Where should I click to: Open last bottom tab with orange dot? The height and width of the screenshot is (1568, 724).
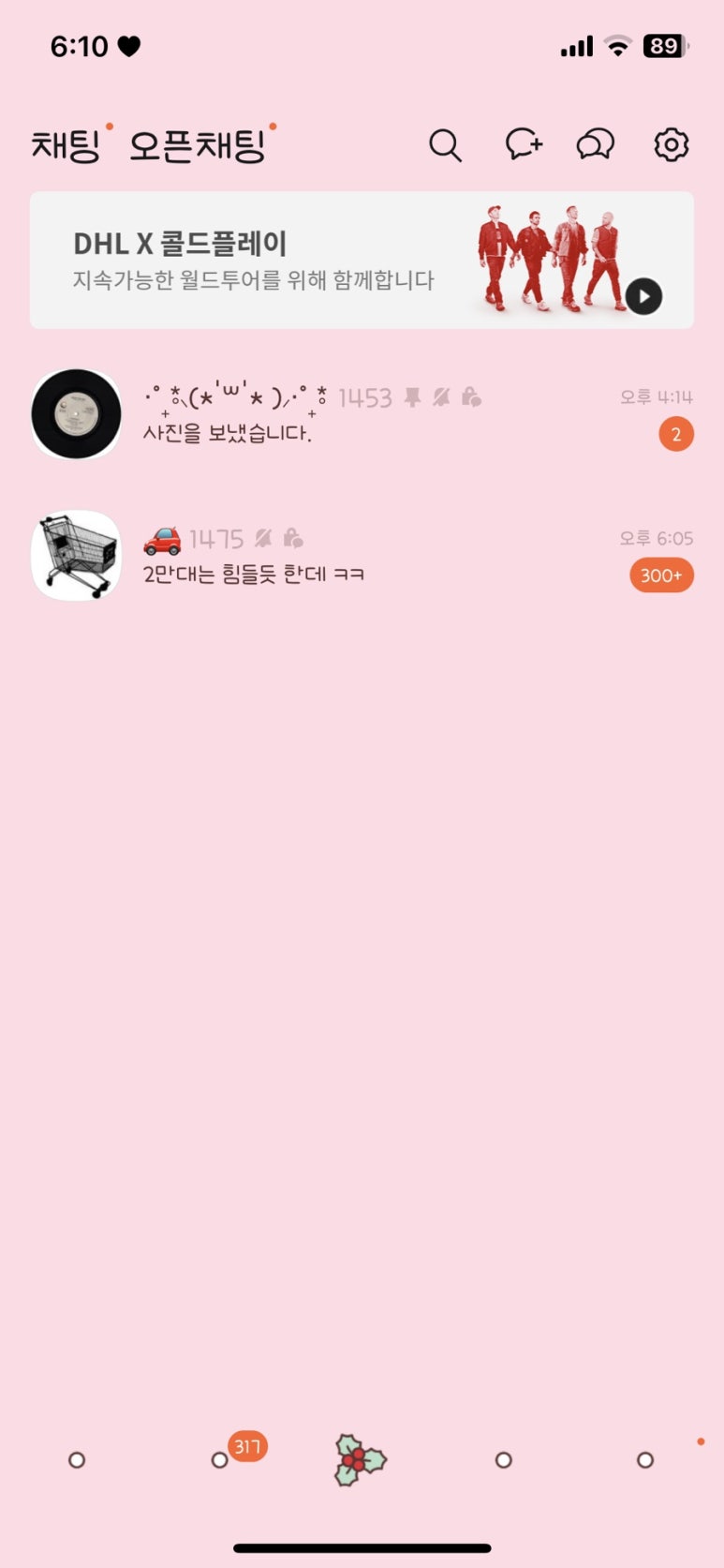coord(645,1459)
